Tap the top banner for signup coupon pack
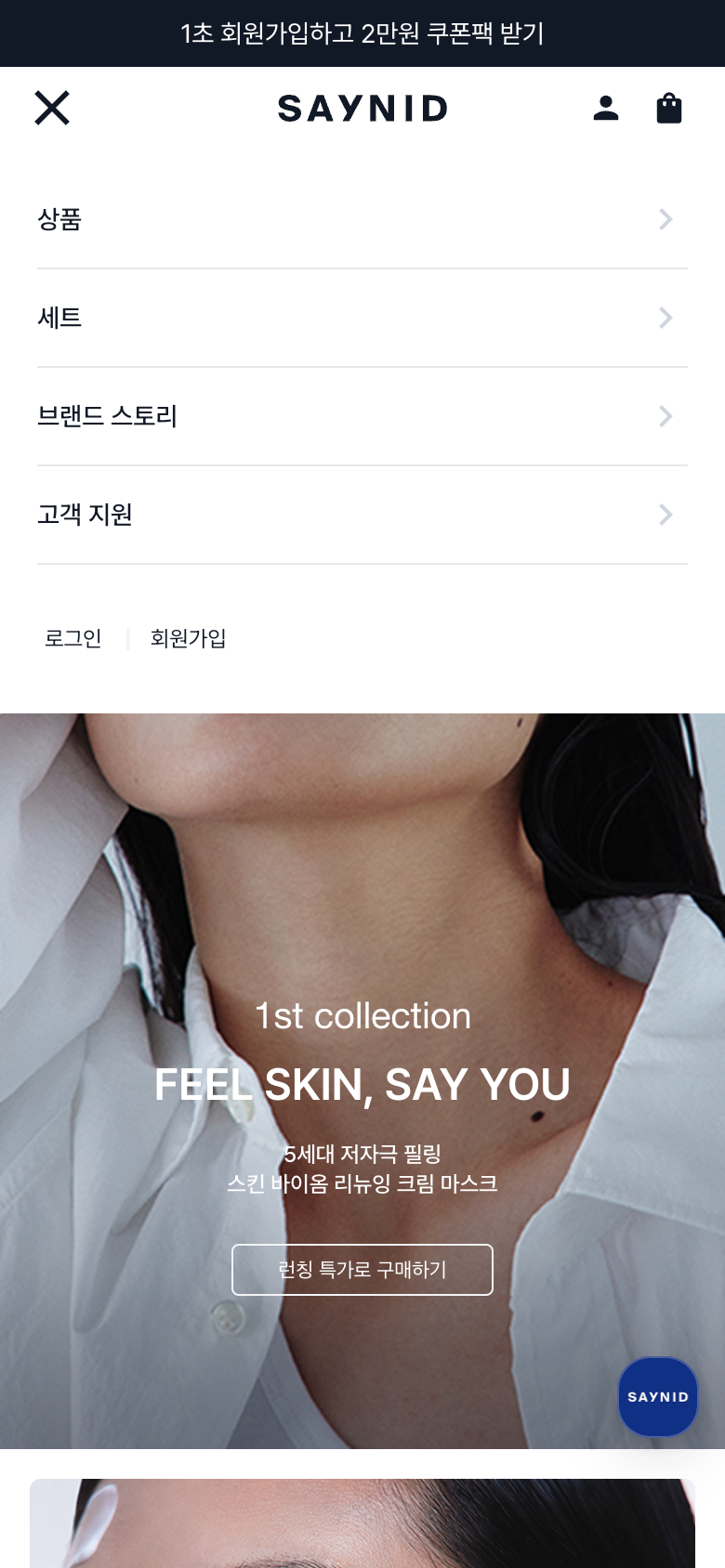 pyautogui.click(x=362, y=33)
